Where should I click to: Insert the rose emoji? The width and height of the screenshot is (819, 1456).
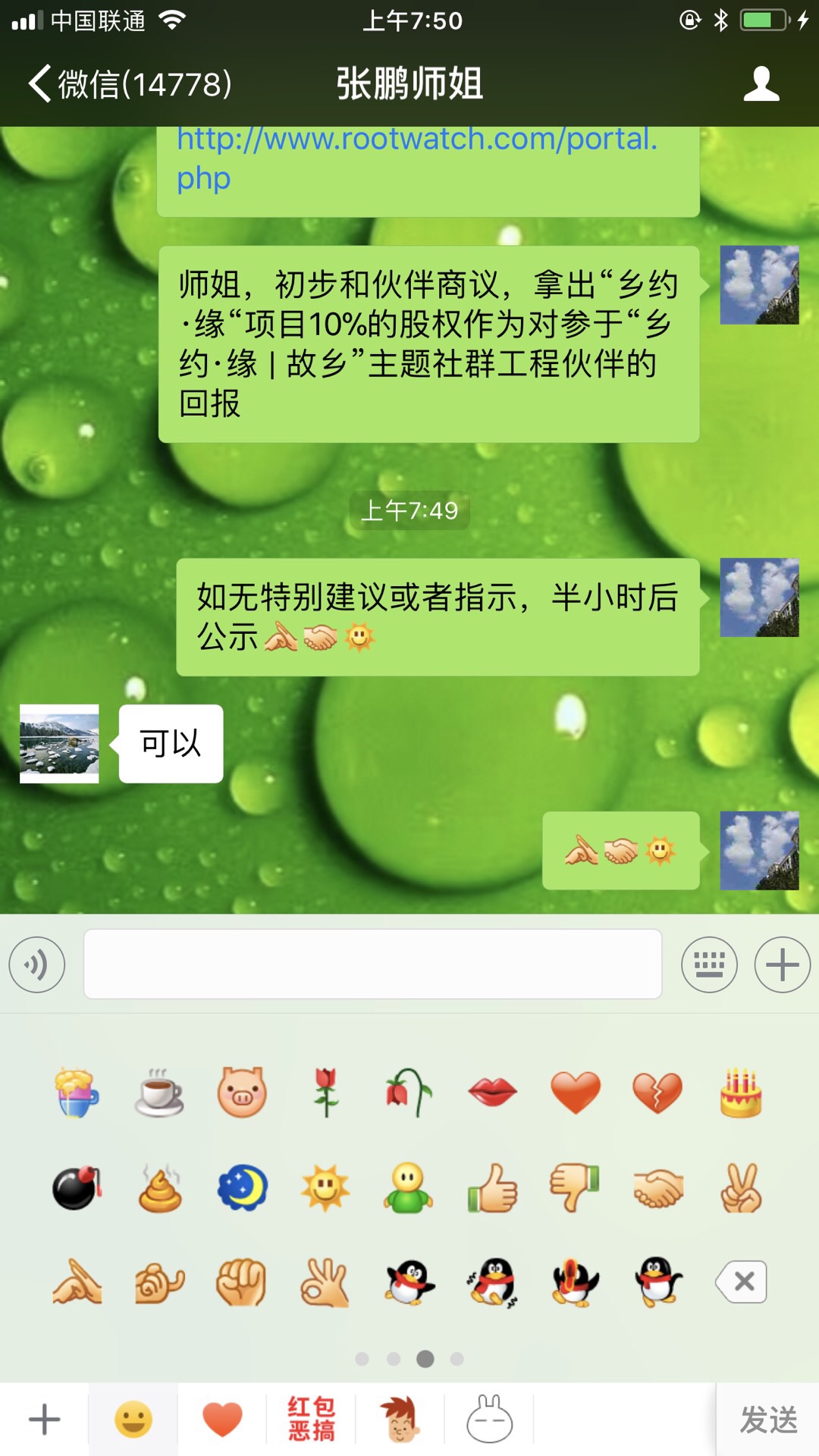pos(326,1093)
